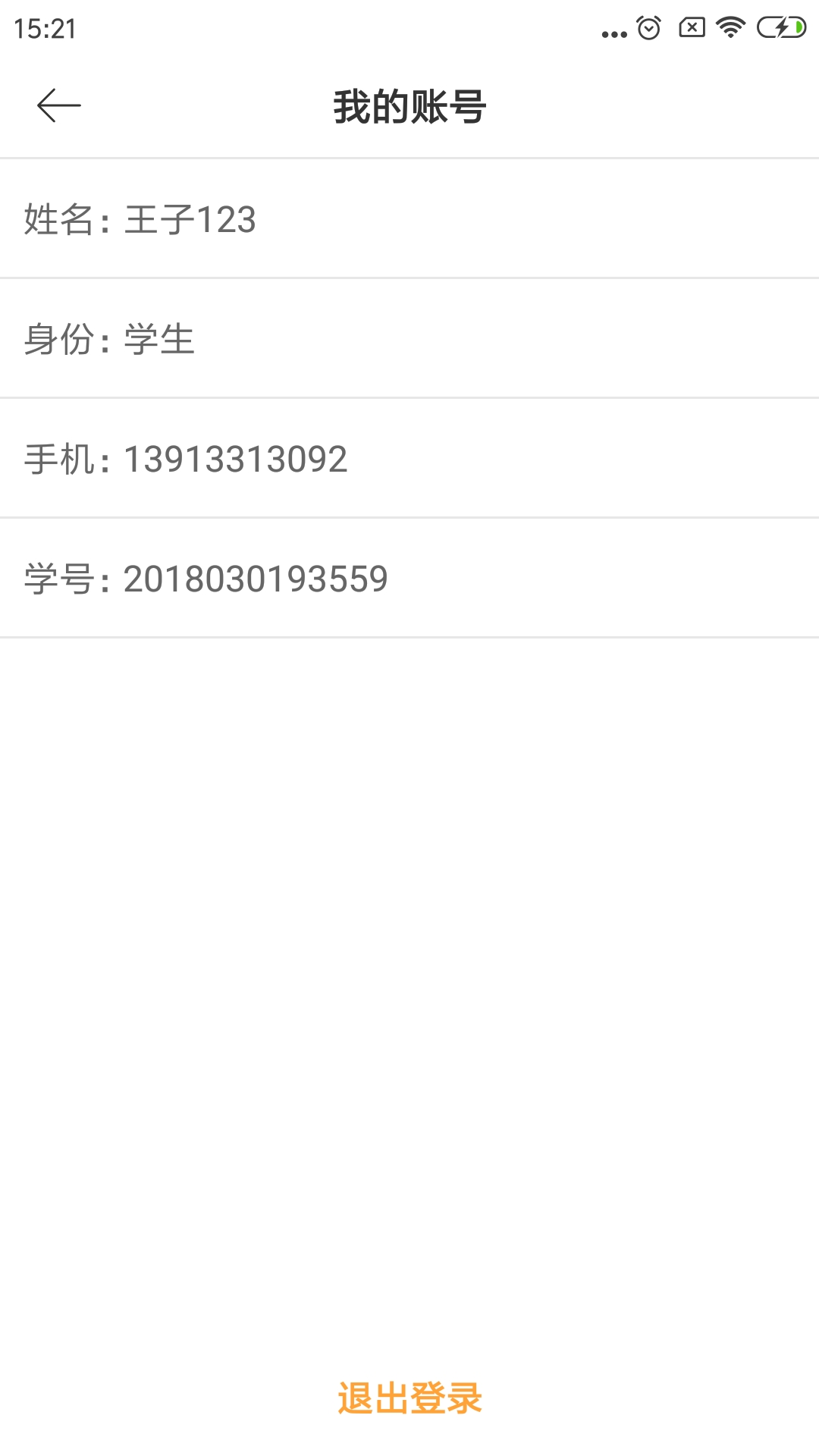Go back using the arrow icon
This screenshot has width=819, height=1456.
pyautogui.click(x=59, y=105)
